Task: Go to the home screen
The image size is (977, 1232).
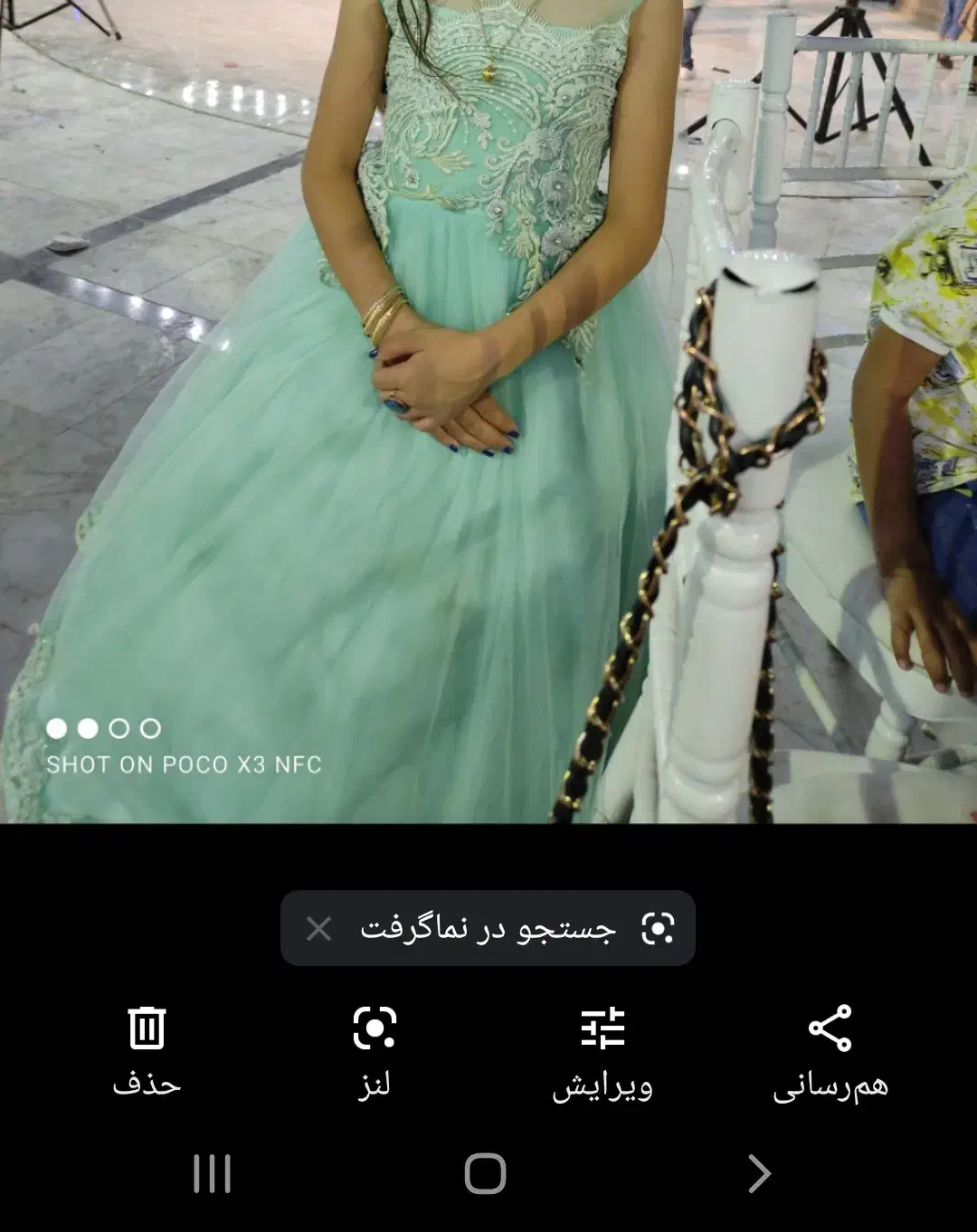Action: coord(486,1174)
